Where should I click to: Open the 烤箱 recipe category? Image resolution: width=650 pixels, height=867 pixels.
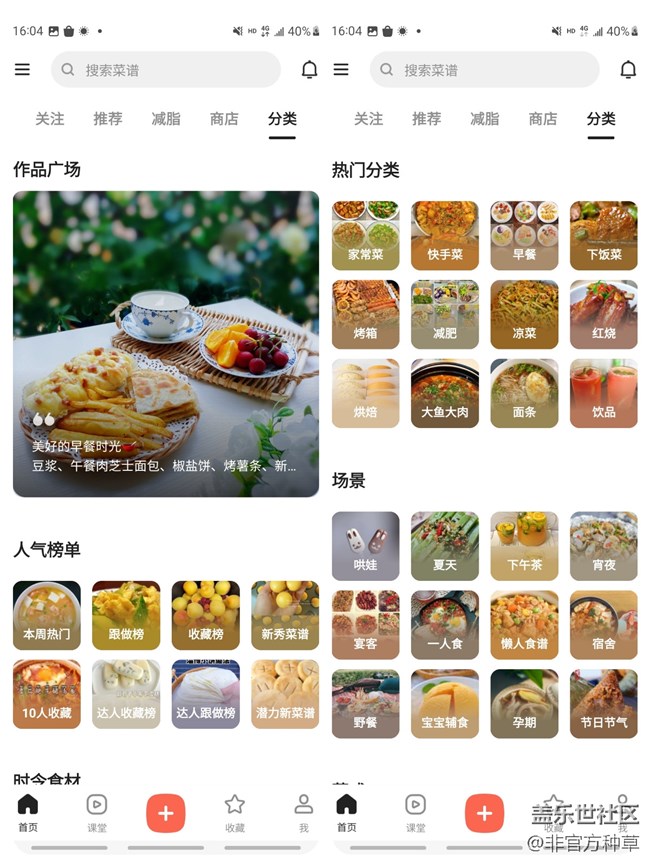pos(365,314)
